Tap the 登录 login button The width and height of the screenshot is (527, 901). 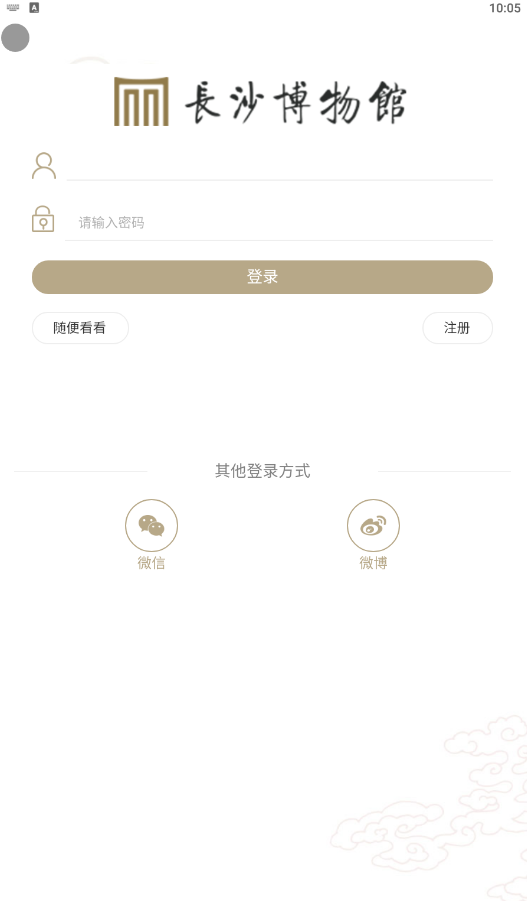click(x=262, y=277)
